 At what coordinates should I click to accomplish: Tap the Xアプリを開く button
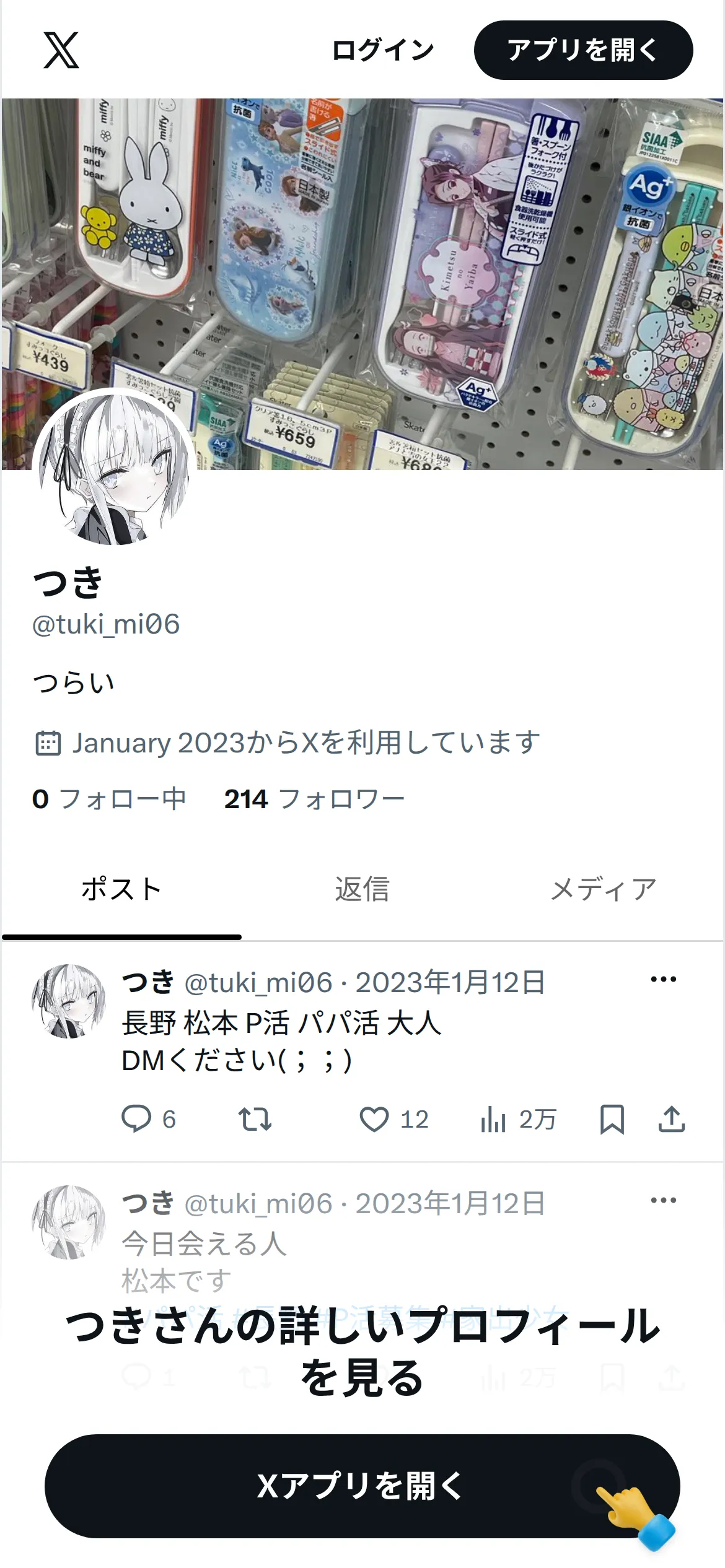[362, 1486]
